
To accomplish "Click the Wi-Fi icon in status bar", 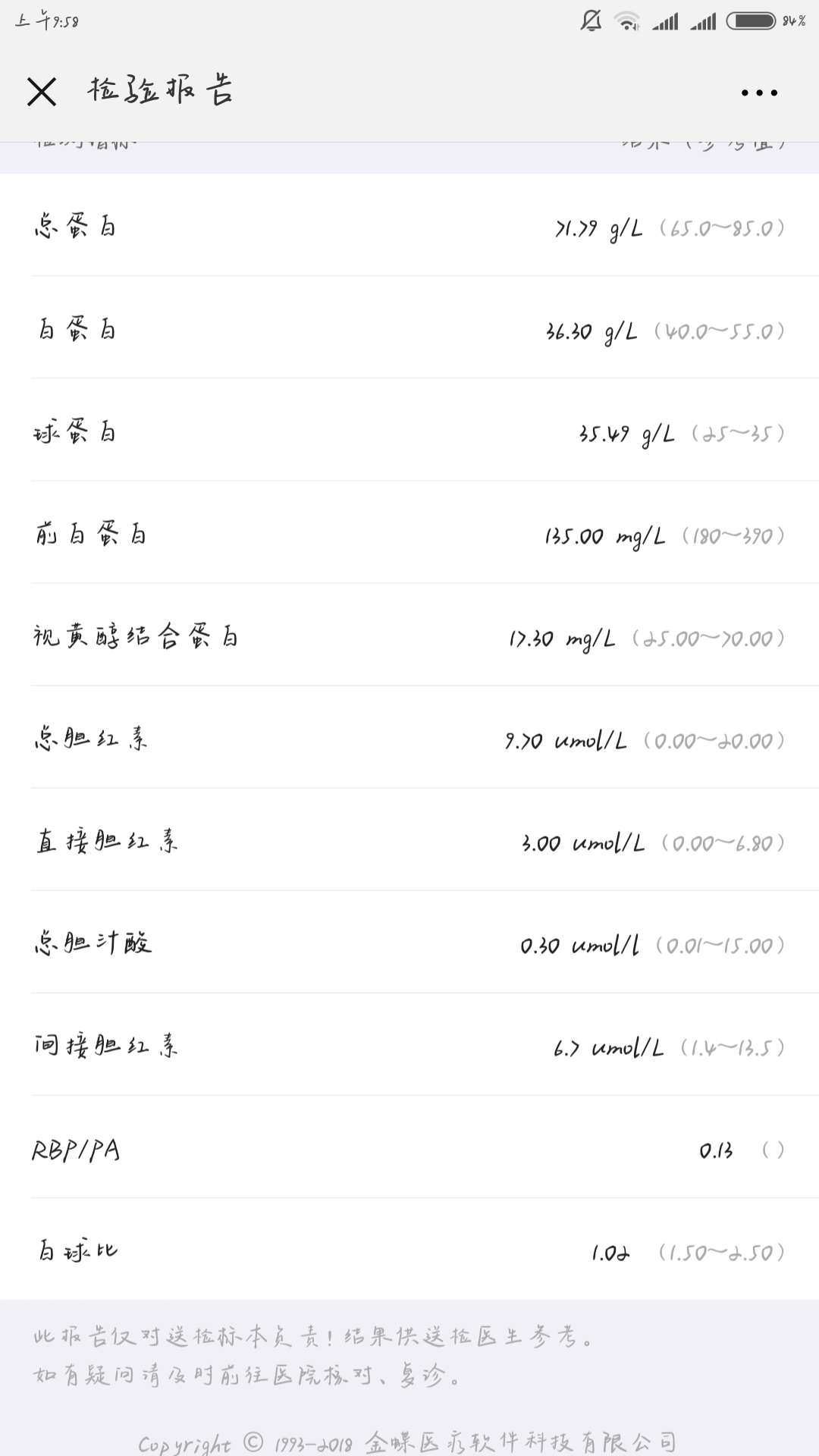I will (x=627, y=21).
